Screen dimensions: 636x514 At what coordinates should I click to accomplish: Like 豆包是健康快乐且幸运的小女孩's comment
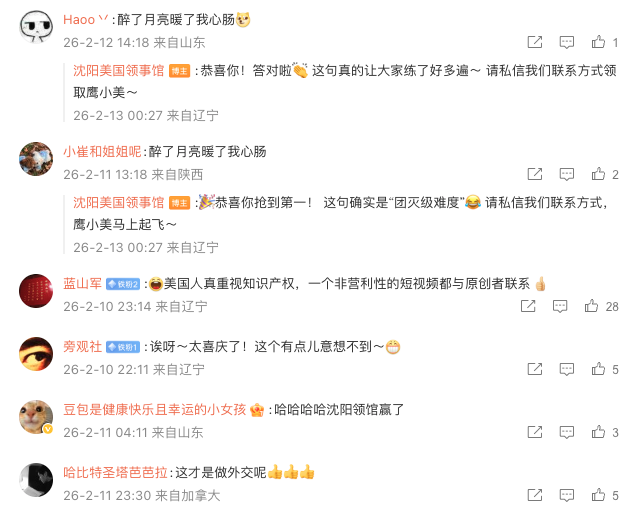[598, 432]
